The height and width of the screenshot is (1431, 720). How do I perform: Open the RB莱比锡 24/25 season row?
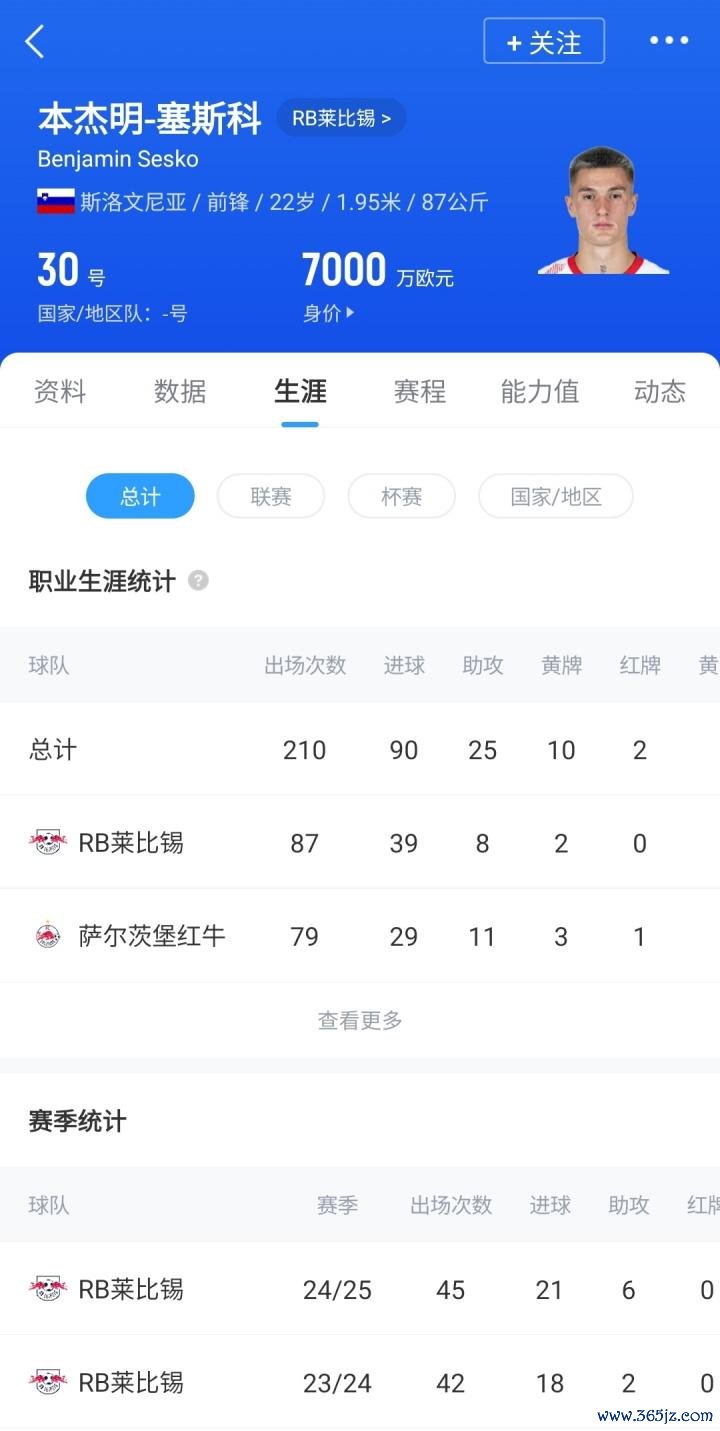360,1289
